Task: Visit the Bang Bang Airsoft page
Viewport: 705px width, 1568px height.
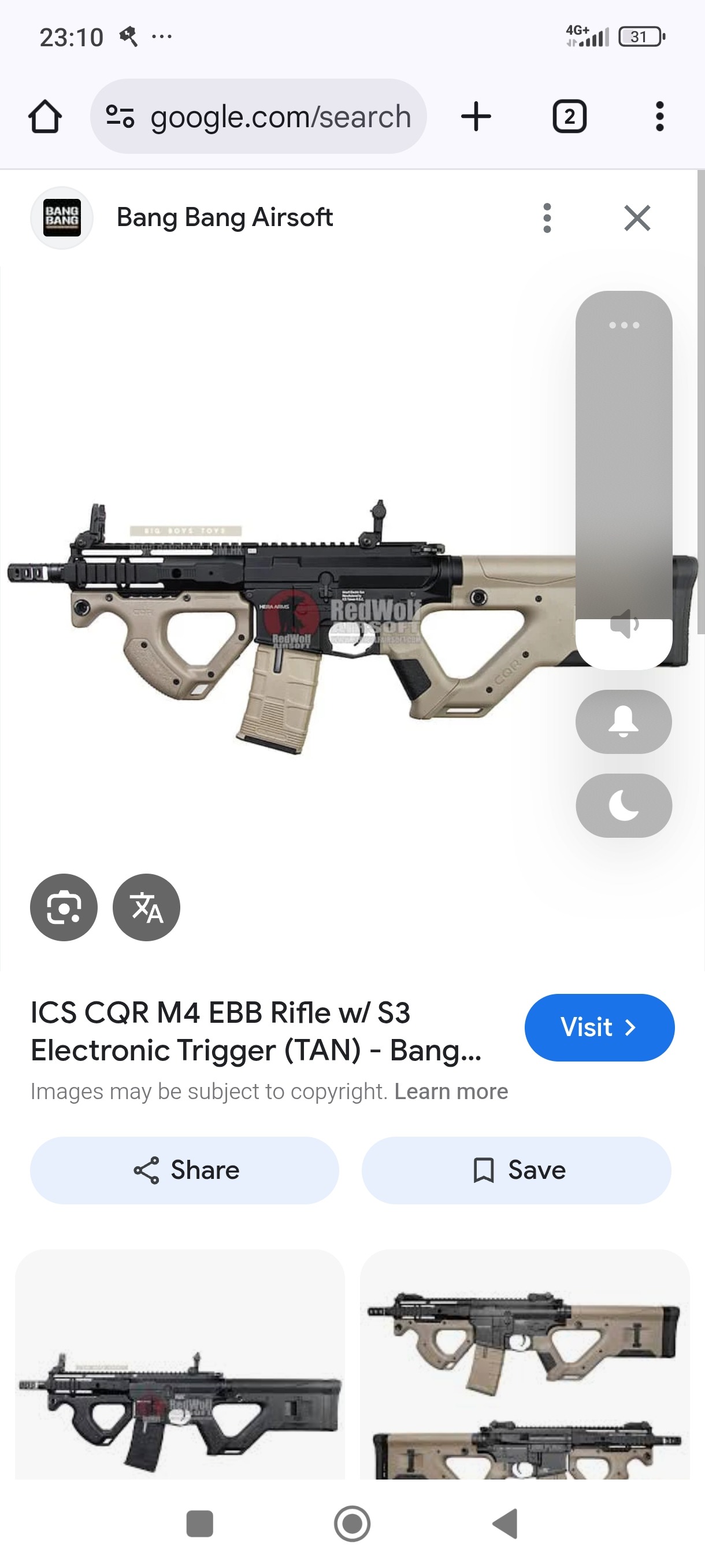Action: tap(599, 1027)
